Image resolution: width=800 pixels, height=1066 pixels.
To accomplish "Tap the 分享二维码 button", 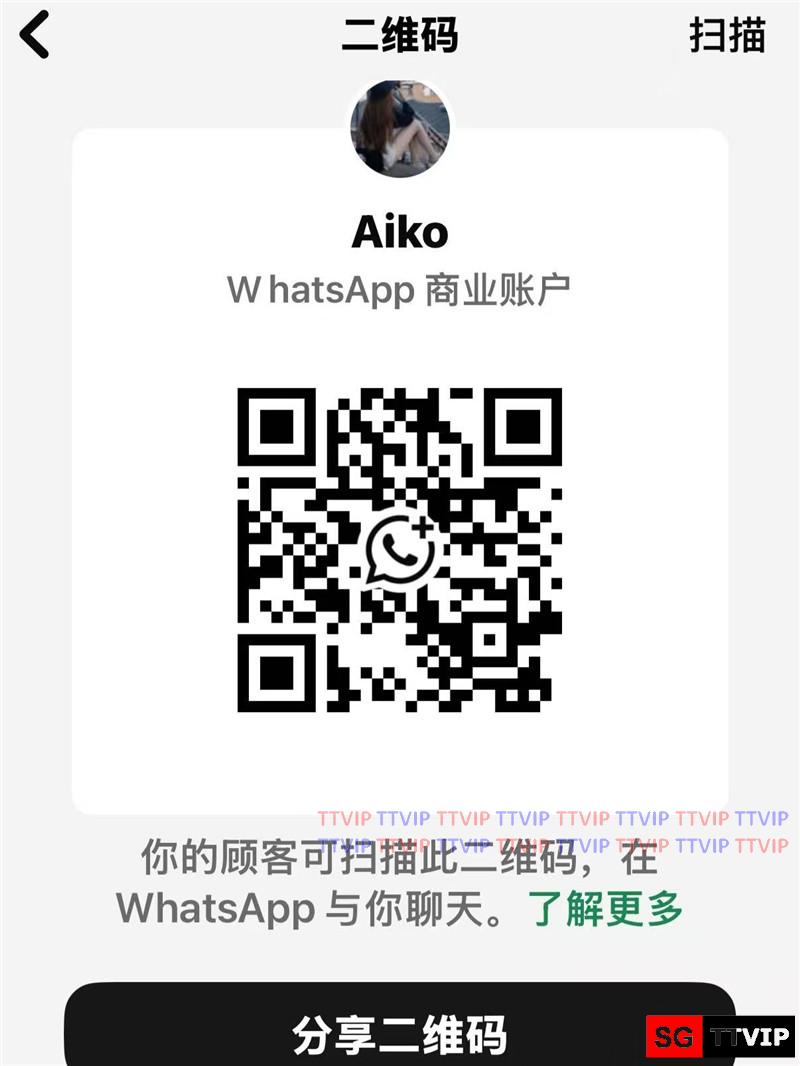I will (400, 1032).
